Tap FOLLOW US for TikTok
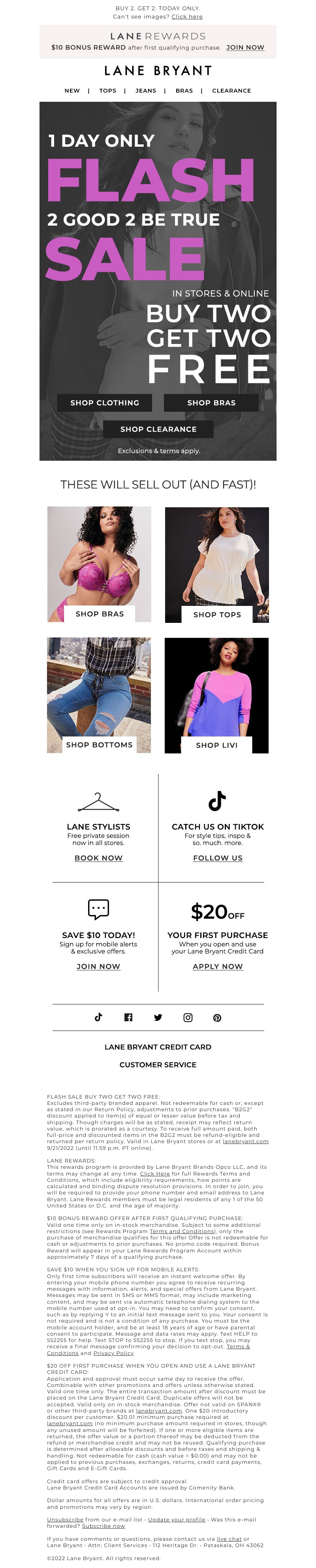The image size is (316, 1568). [217, 858]
